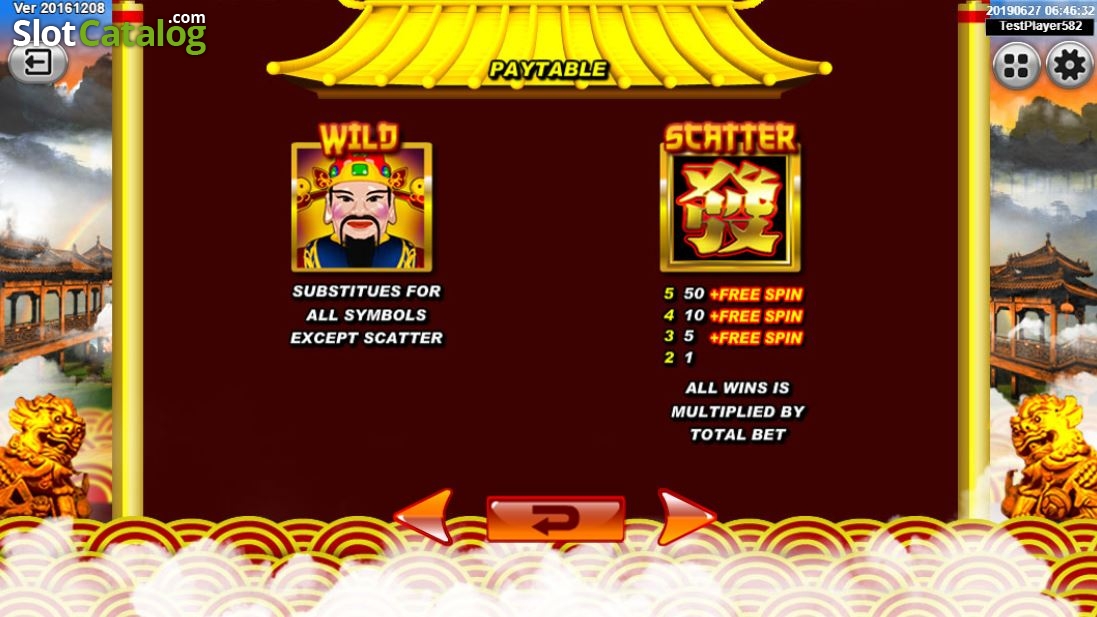Screen dimensions: 1097x617
Task: Open the game lobby grid menu
Action: click(1016, 66)
